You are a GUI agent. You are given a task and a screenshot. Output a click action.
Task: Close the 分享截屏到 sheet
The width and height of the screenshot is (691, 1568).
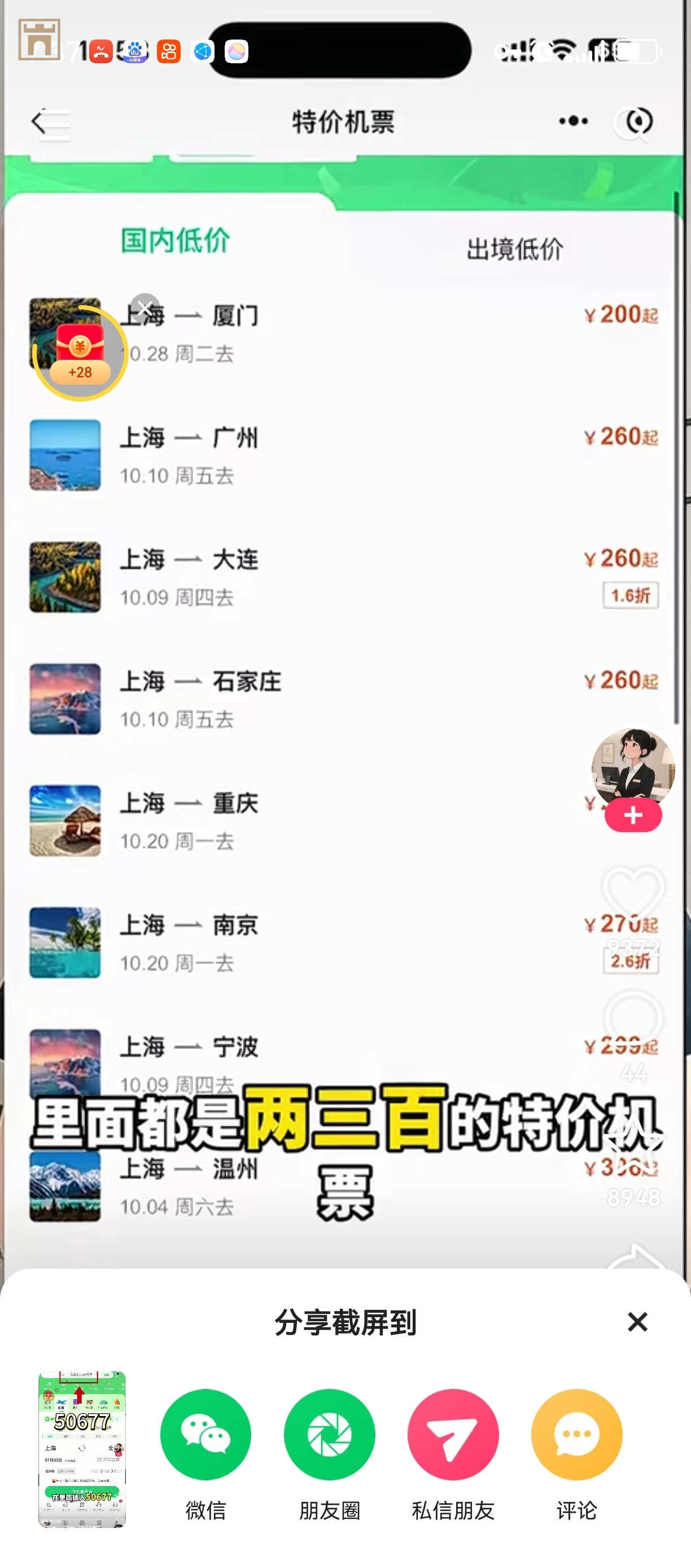tap(637, 1322)
